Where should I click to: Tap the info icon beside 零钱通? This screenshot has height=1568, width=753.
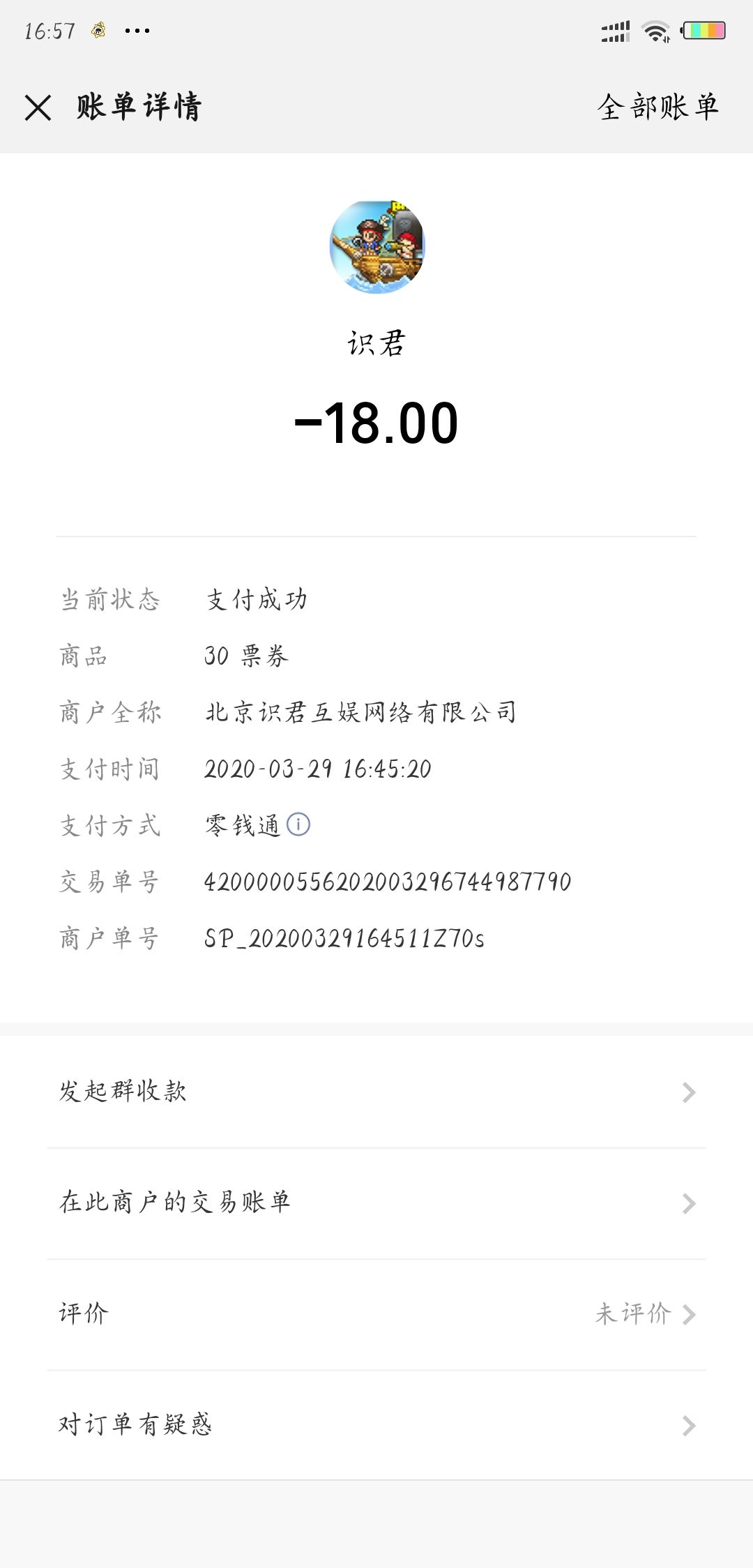298,824
